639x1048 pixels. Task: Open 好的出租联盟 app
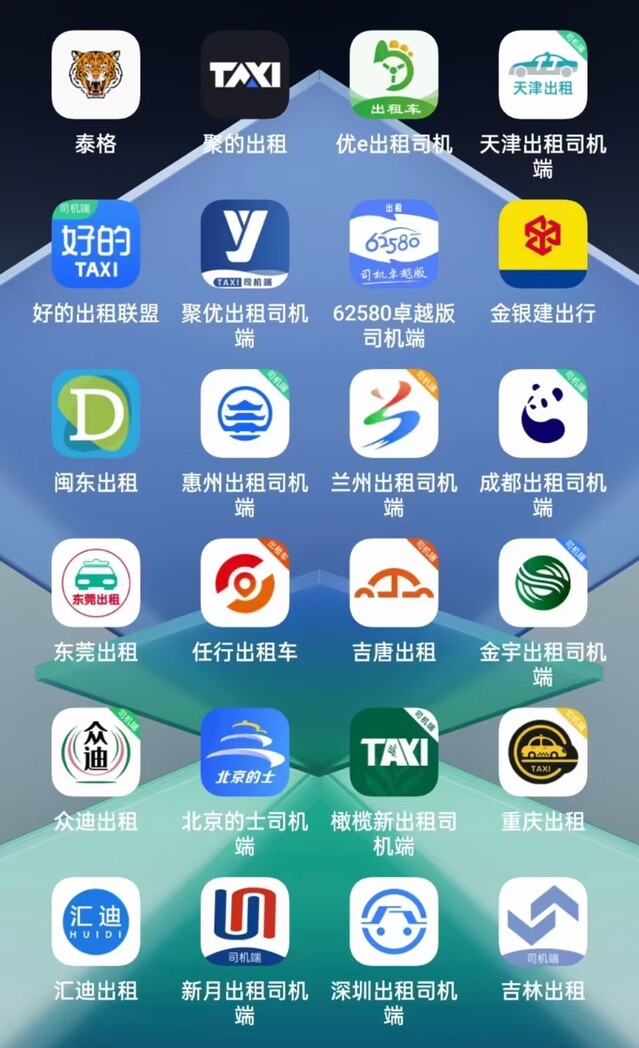click(96, 244)
